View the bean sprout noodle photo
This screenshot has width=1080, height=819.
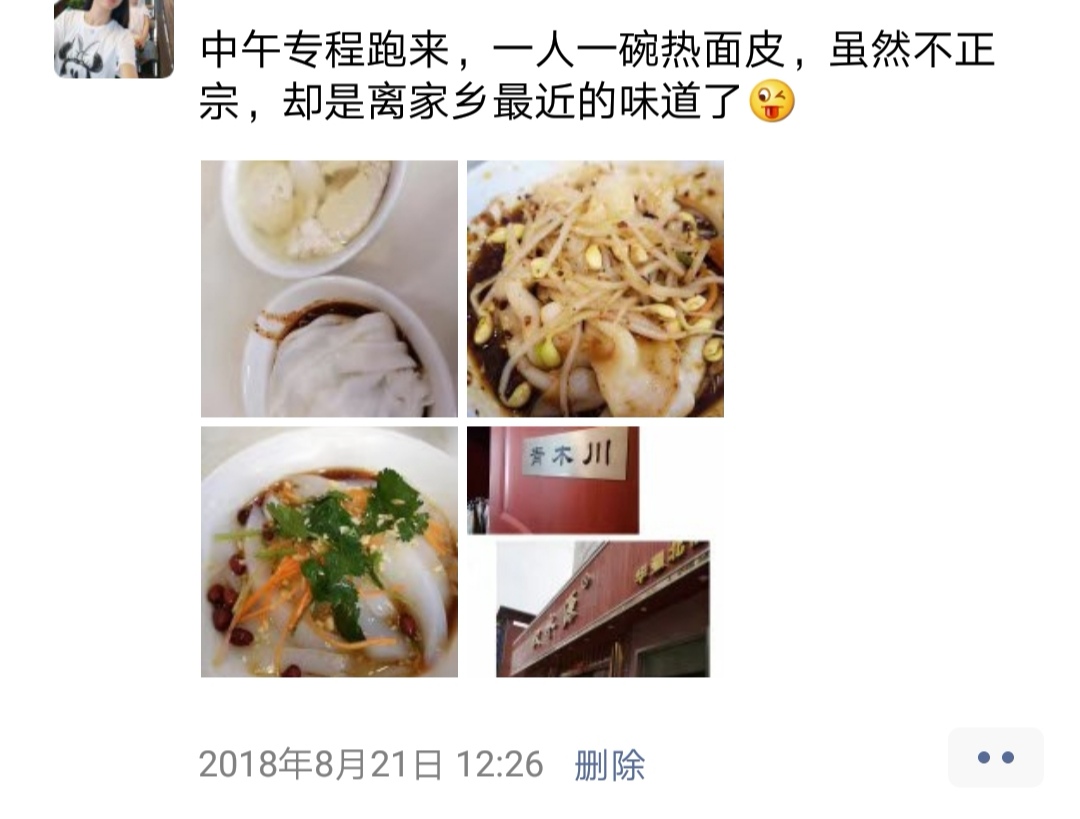(x=595, y=288)
